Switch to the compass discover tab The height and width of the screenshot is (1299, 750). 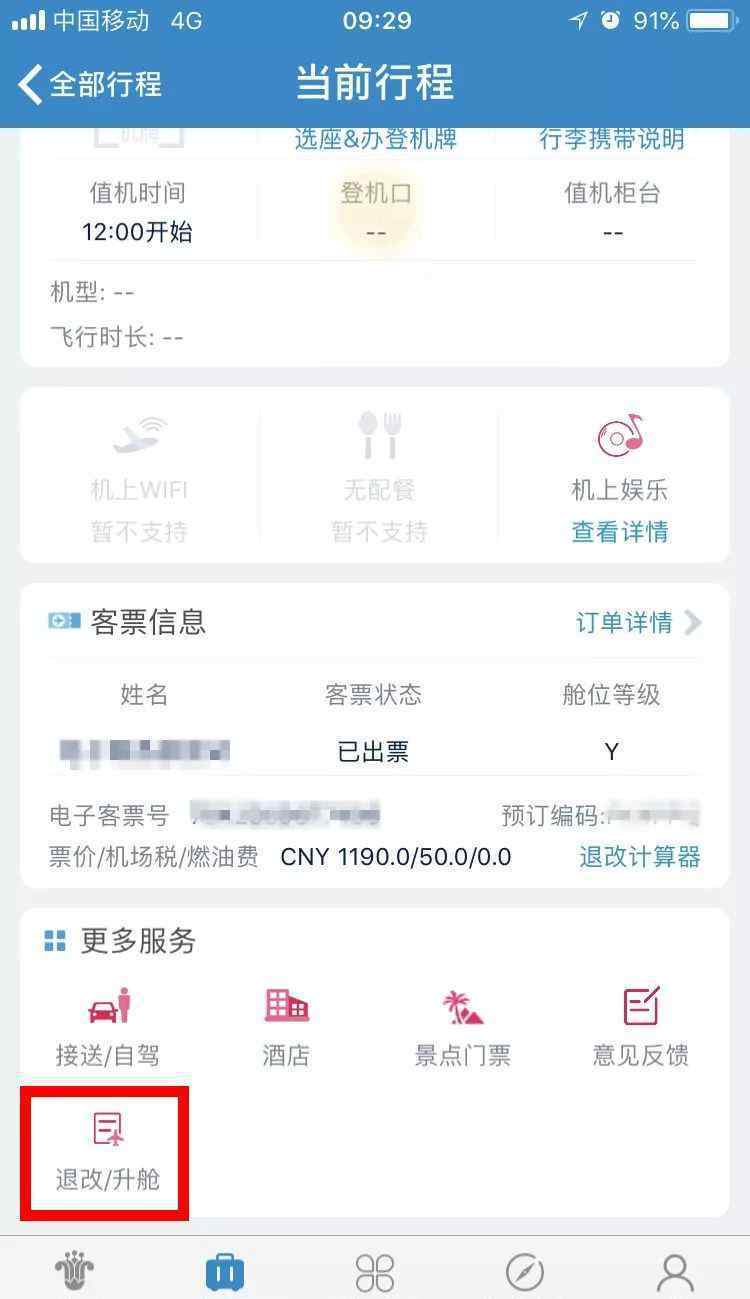525,1271
